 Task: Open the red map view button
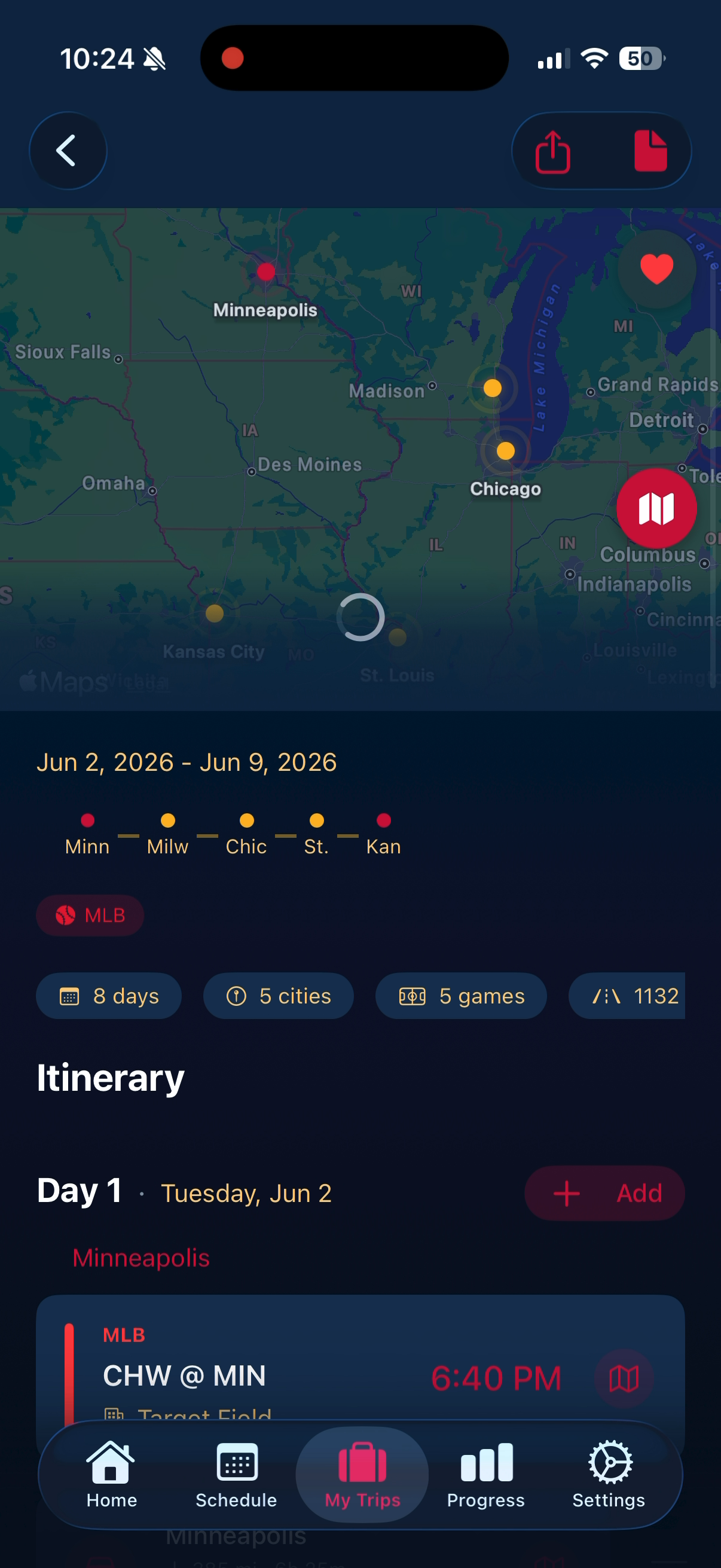tap(656, 508)
